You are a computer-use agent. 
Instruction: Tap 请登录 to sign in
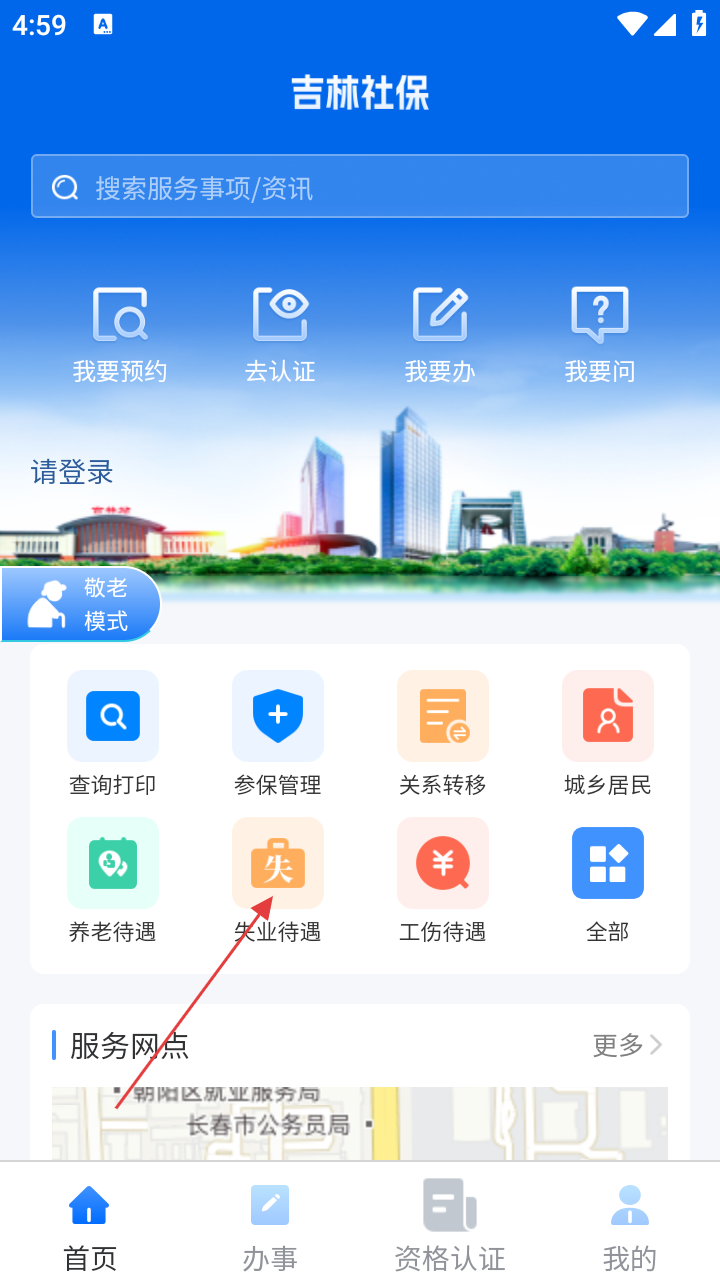pos(72,472)
